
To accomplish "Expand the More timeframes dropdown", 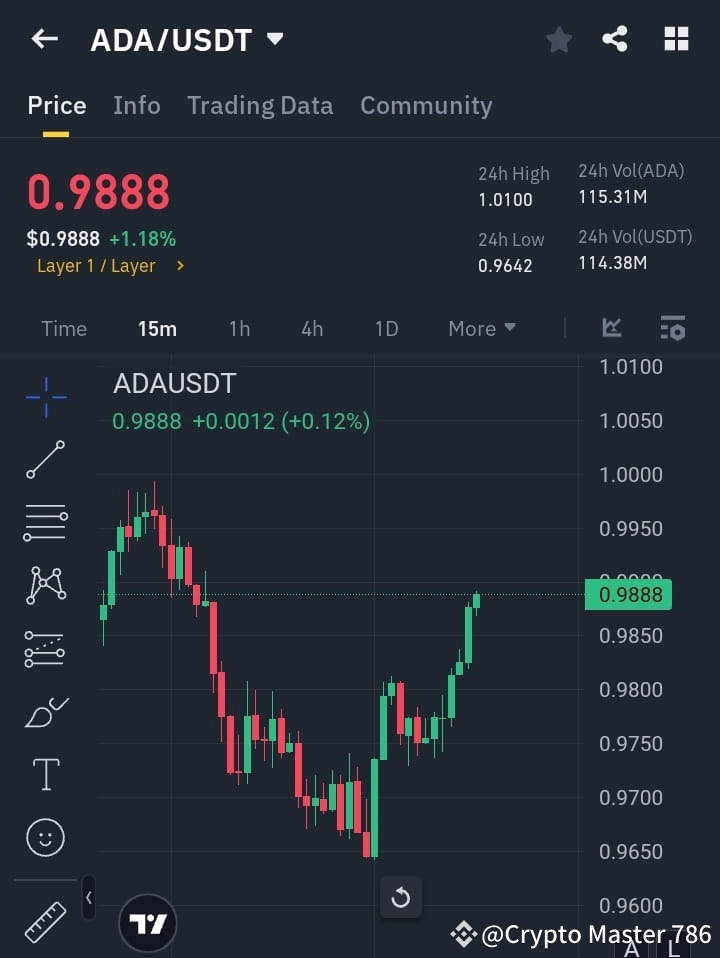I will [481, 328].
